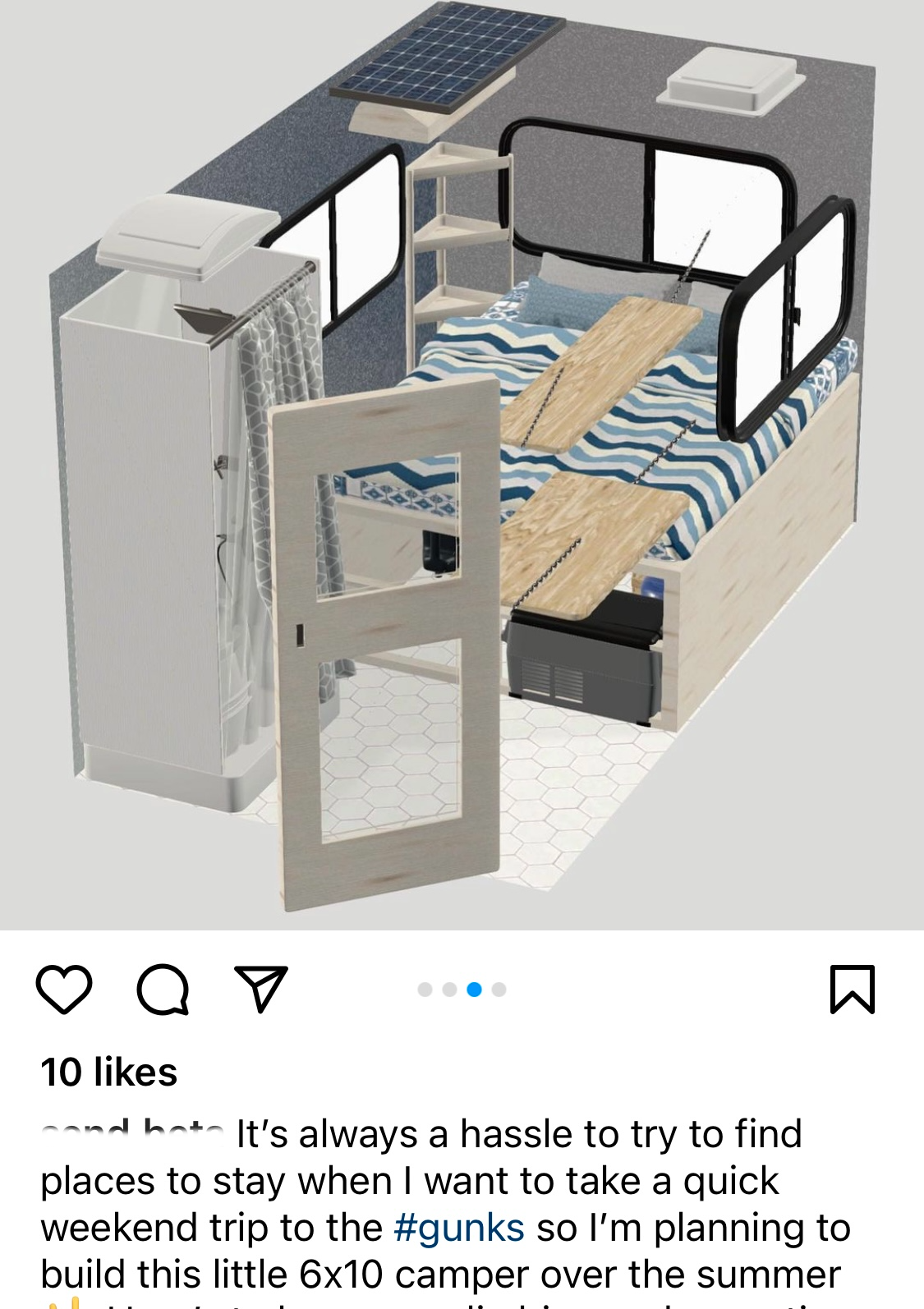Open the #gunks hashtag link
The height and width of the screenshot is (1309, 924).
tap(459, 1228)
